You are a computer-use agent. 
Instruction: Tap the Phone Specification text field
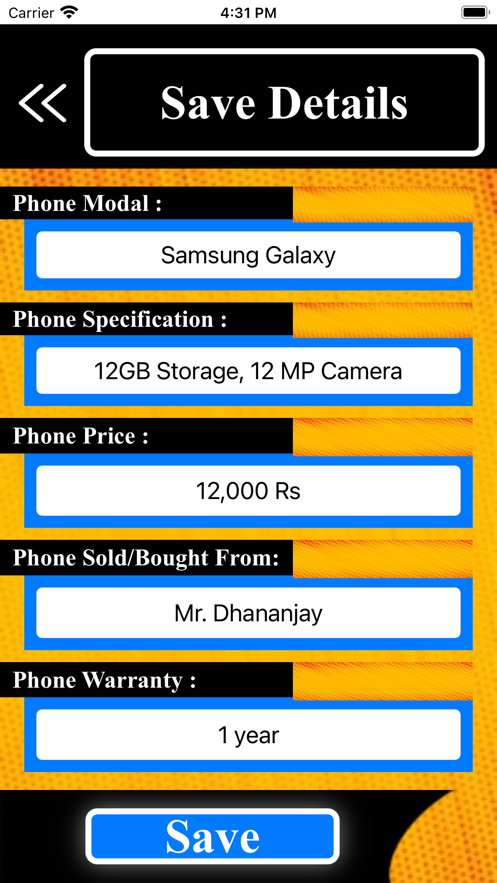[248, 371]
